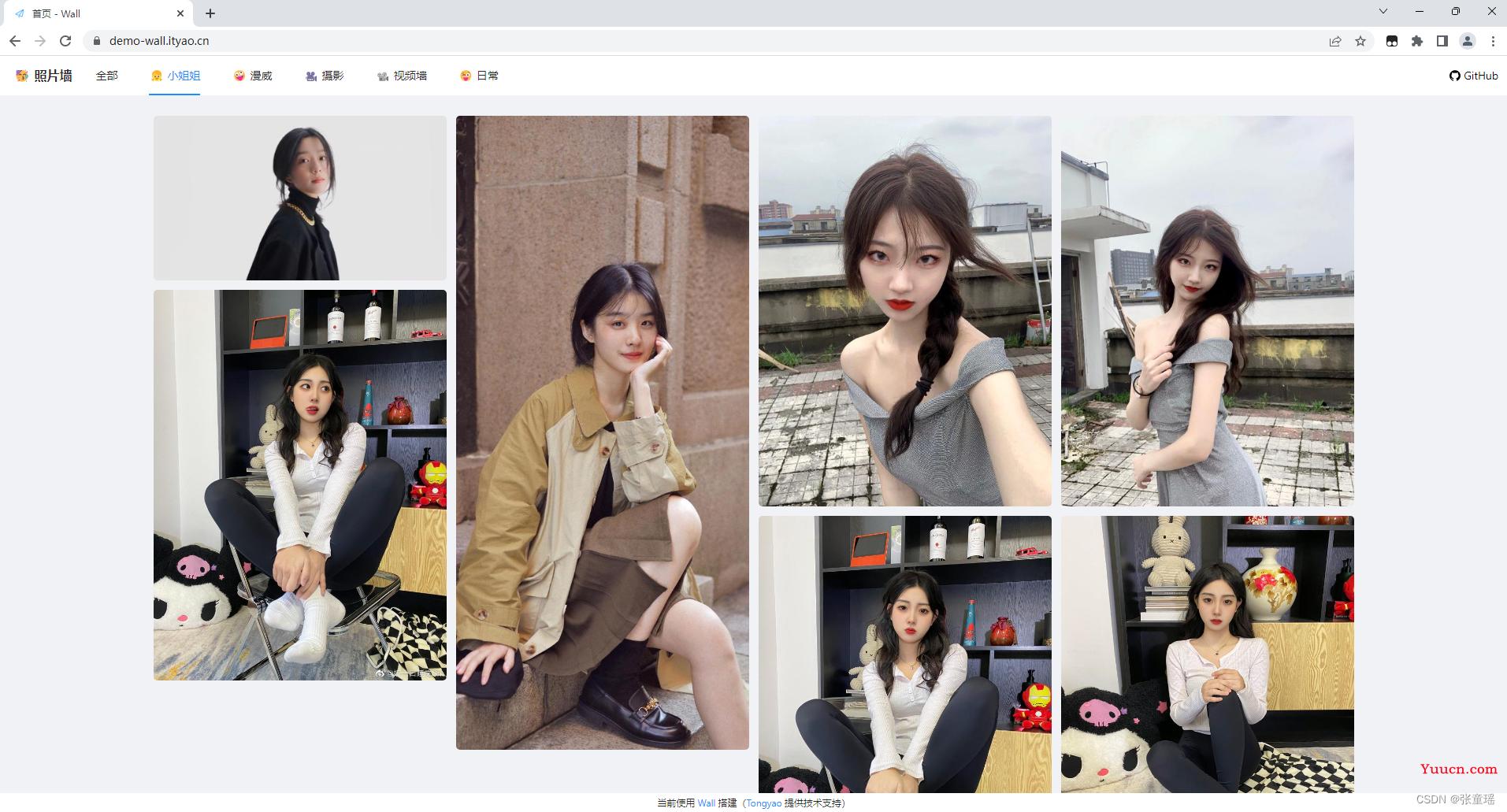Open the 日常 category tab
Screen dimensions: 1507x812
[479, 76]
